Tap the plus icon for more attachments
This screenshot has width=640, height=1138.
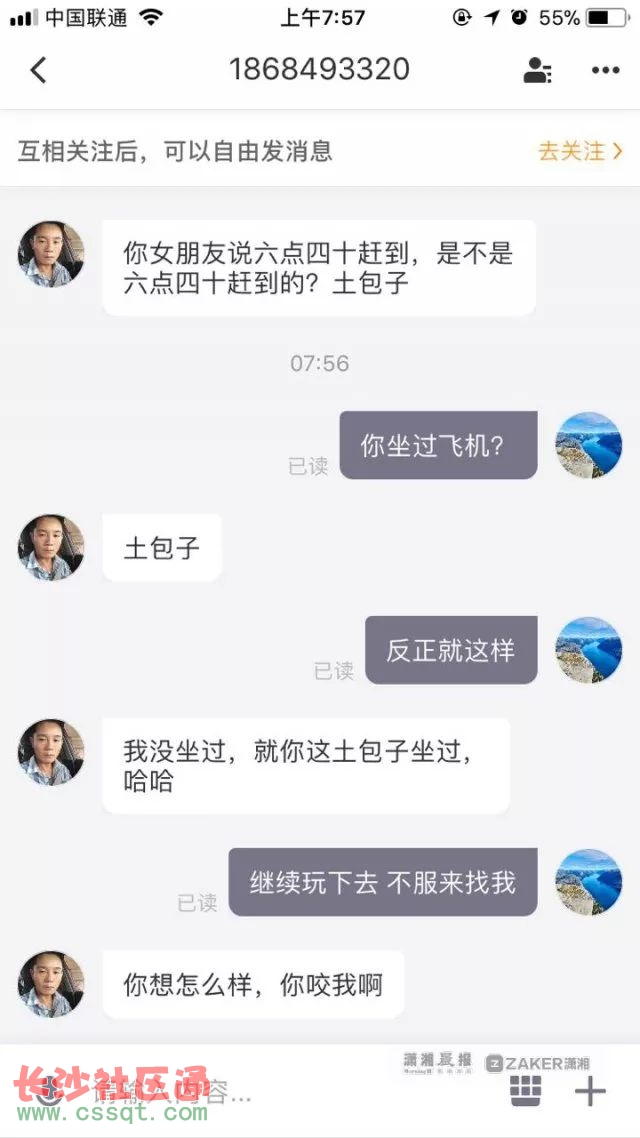[x=590, y=1091]
